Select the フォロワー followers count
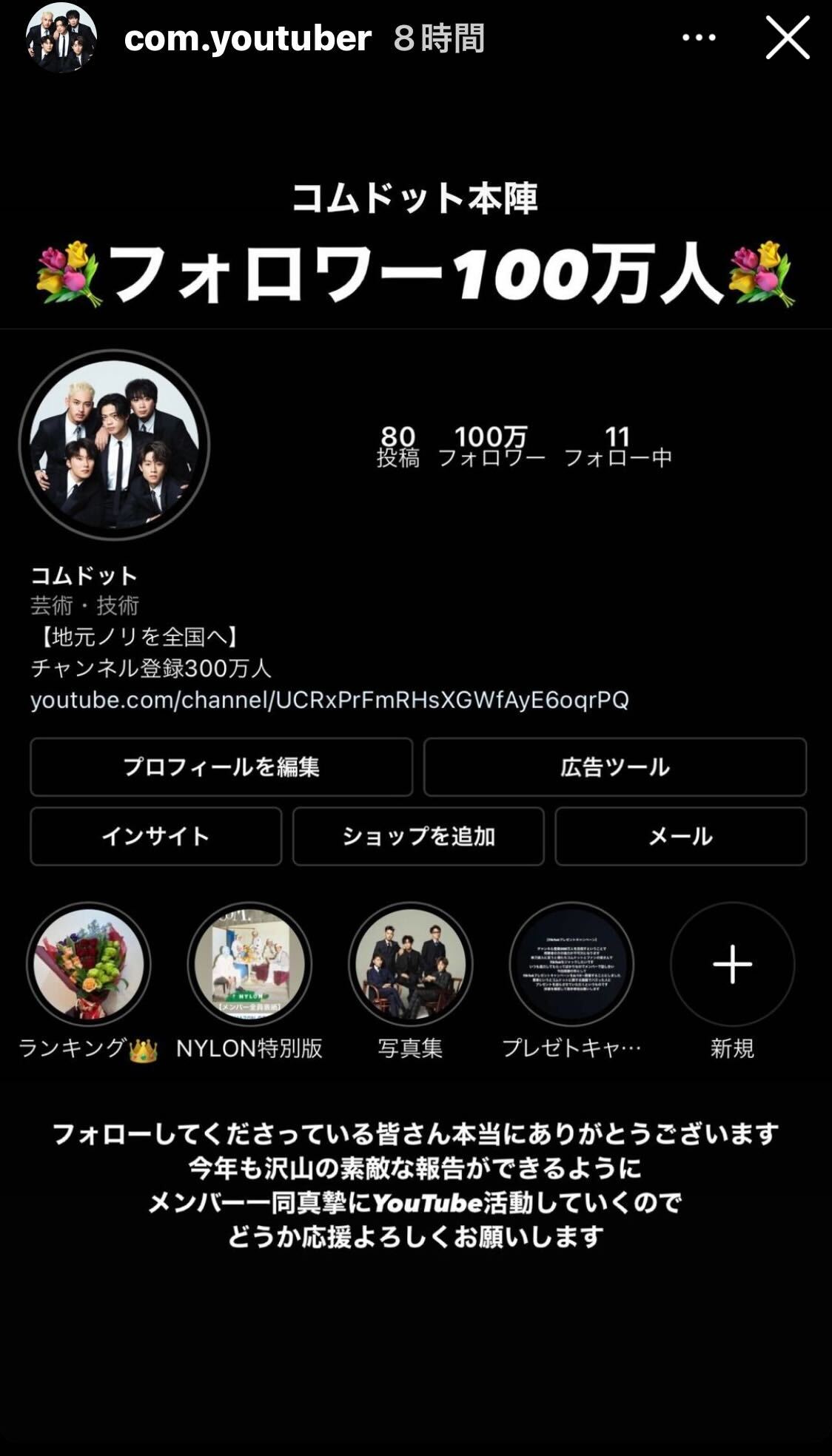This screenshot has height=1456, width=832. (x=493, y=444)
